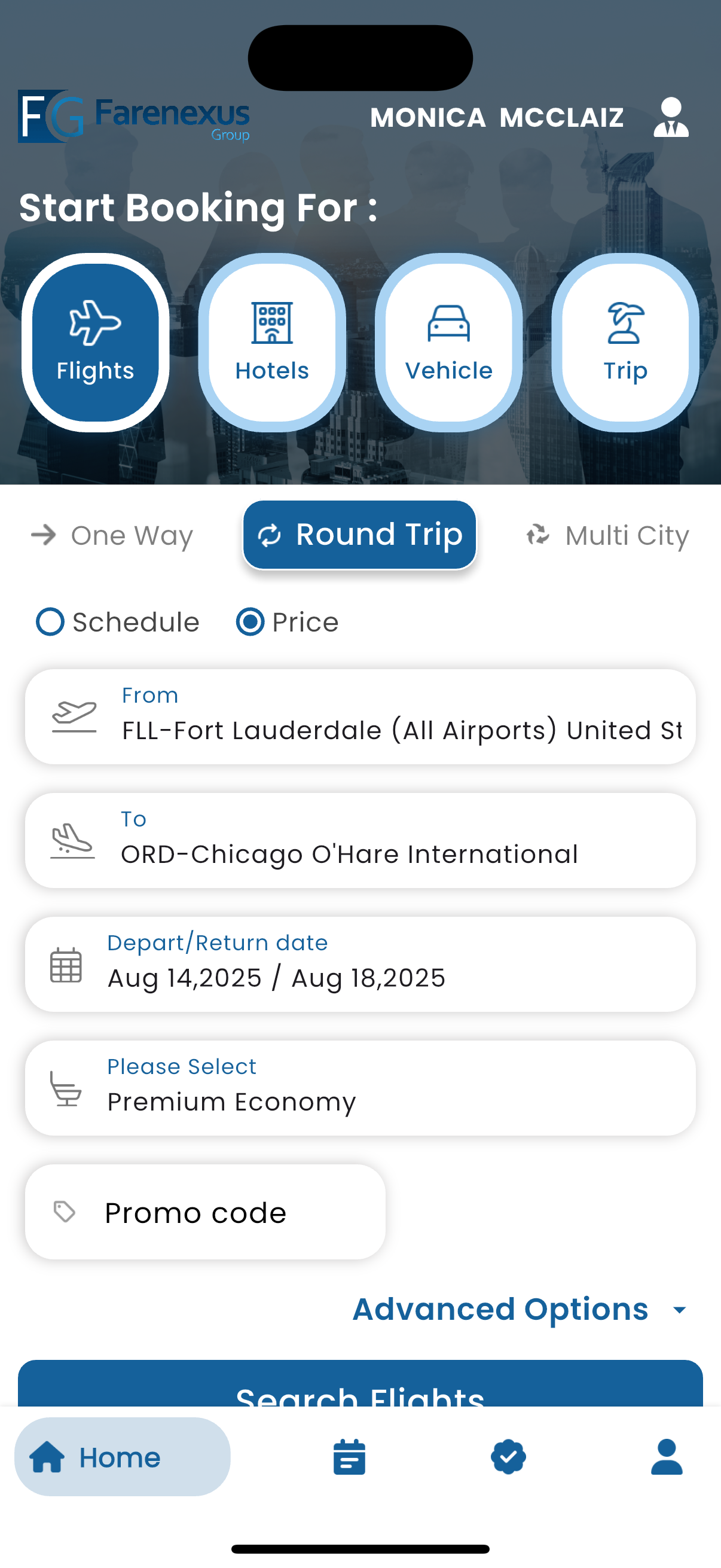Switch to the Trip booking option
Image resolution: width=721 pixels, height=1568 pixels.
[x=625, y=343]
